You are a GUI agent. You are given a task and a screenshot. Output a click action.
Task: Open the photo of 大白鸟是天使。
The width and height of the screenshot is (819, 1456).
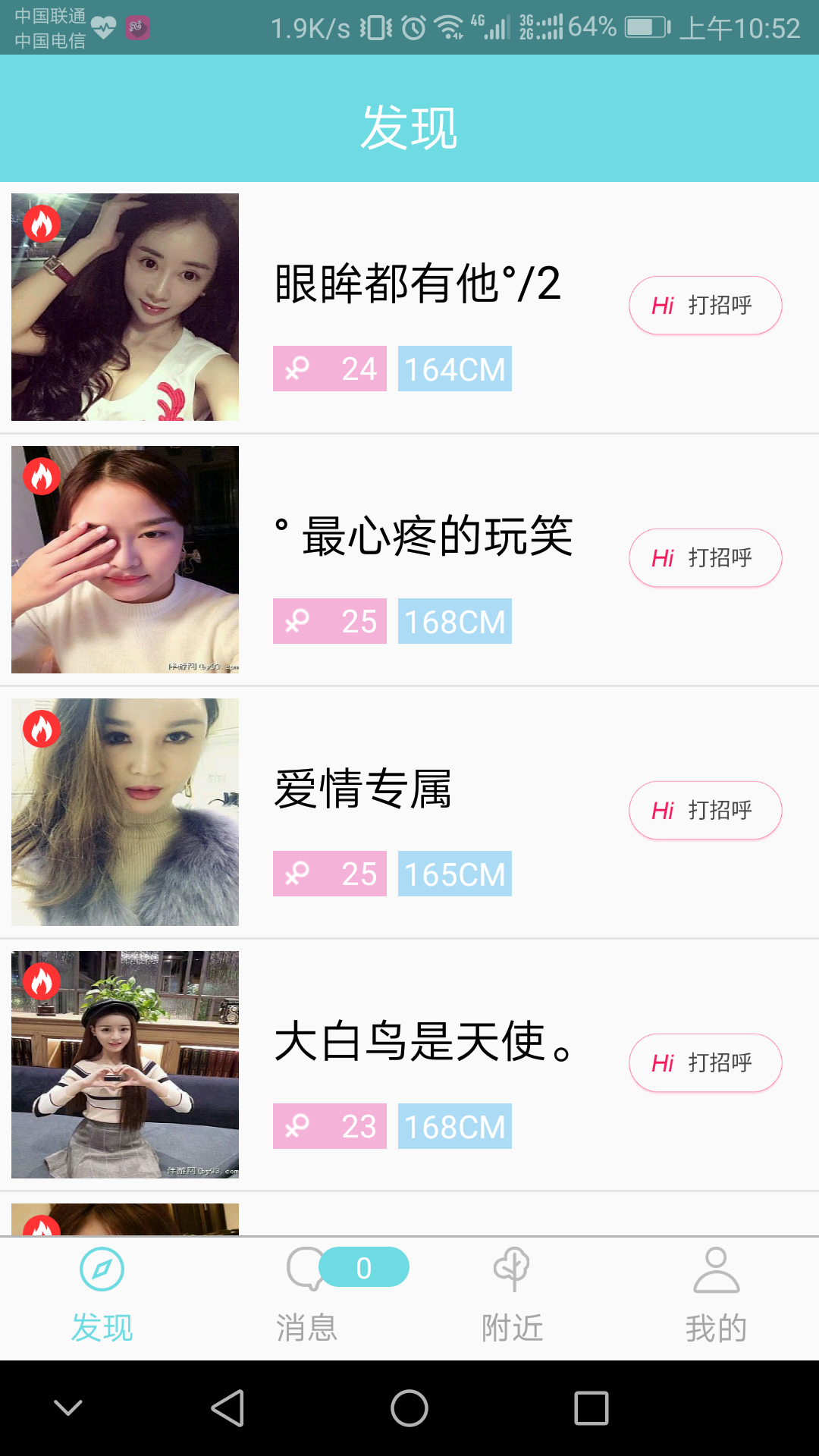pyautogui.click(x=125, y=1065)
